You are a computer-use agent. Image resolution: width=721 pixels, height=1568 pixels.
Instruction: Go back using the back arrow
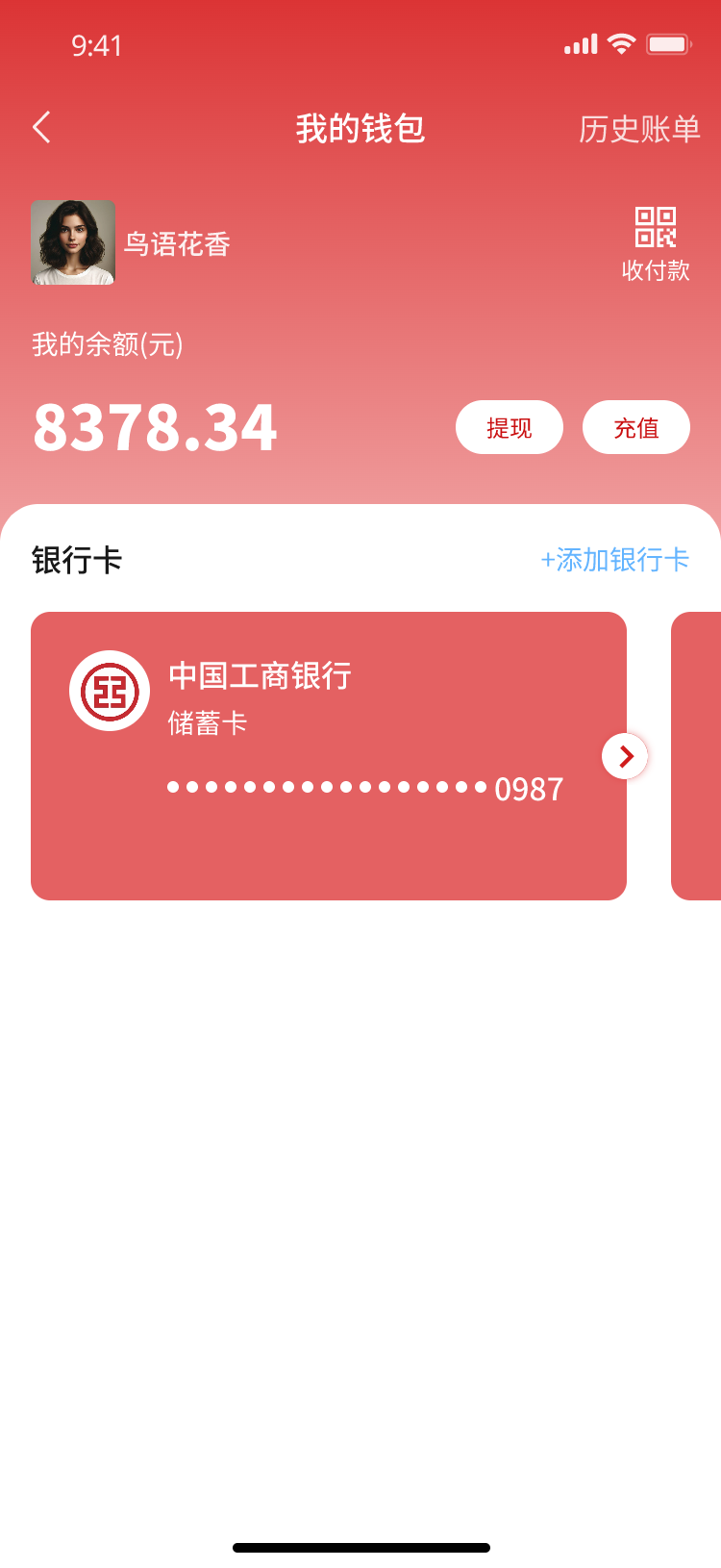(41, 127)
